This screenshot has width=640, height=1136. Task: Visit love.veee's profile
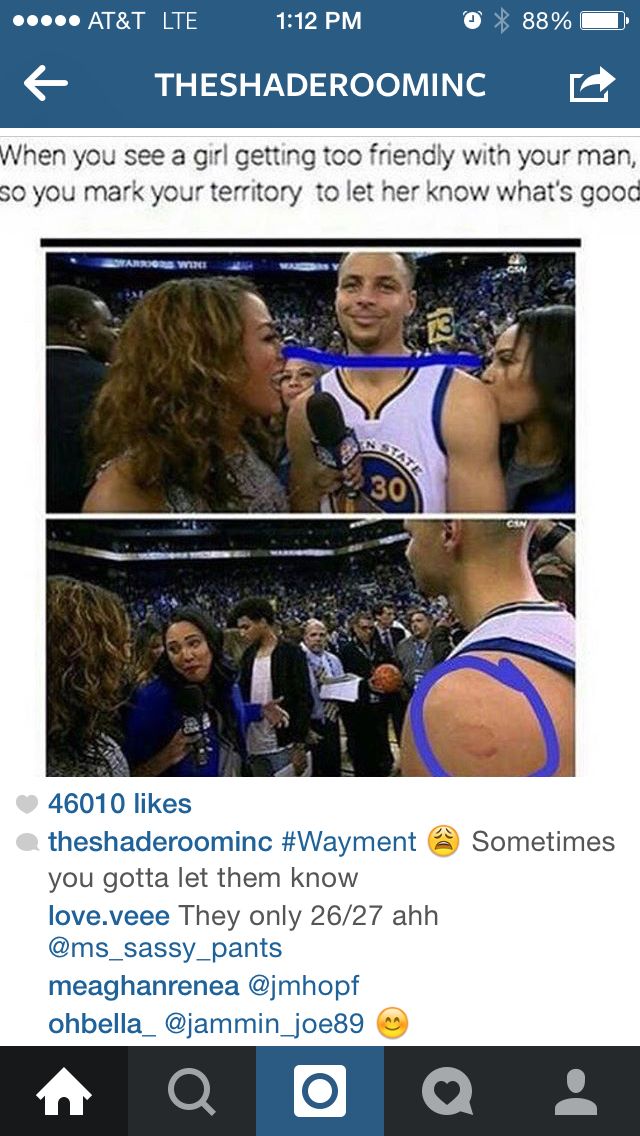[109, 915]
